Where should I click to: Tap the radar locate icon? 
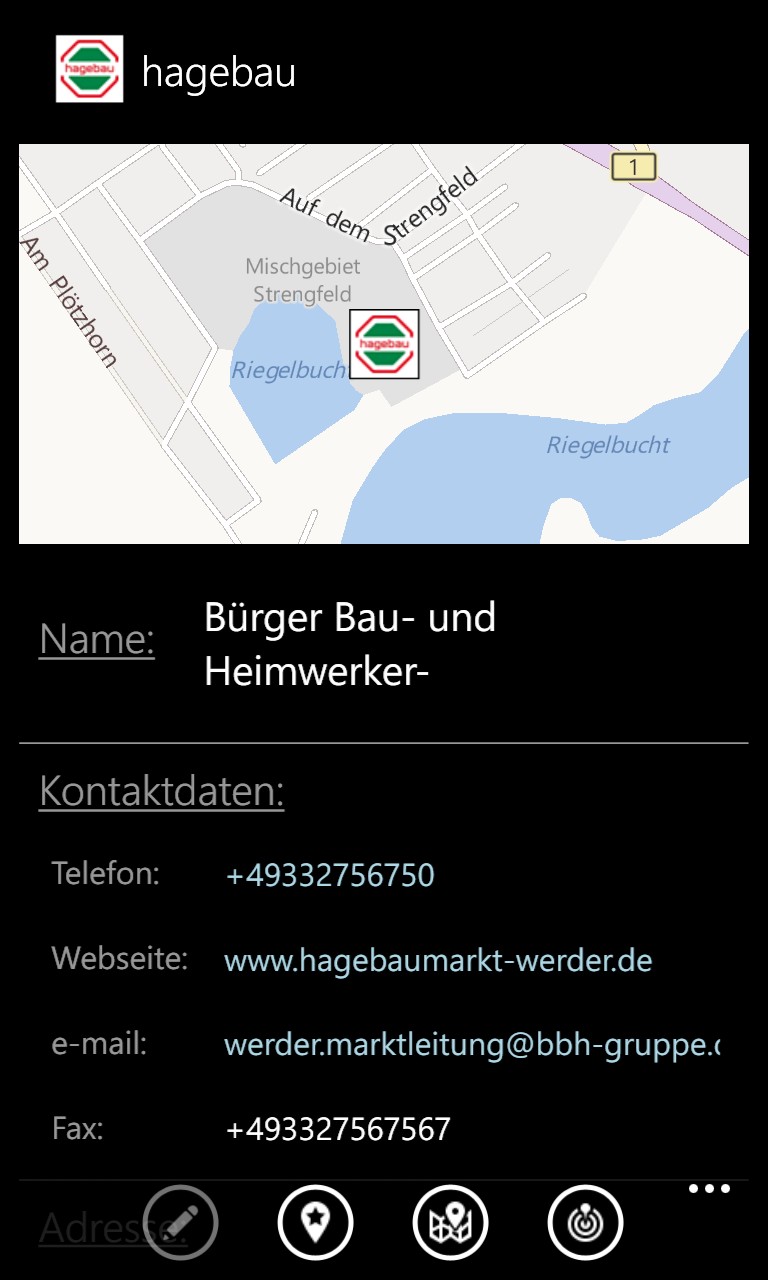(585, 1222)
